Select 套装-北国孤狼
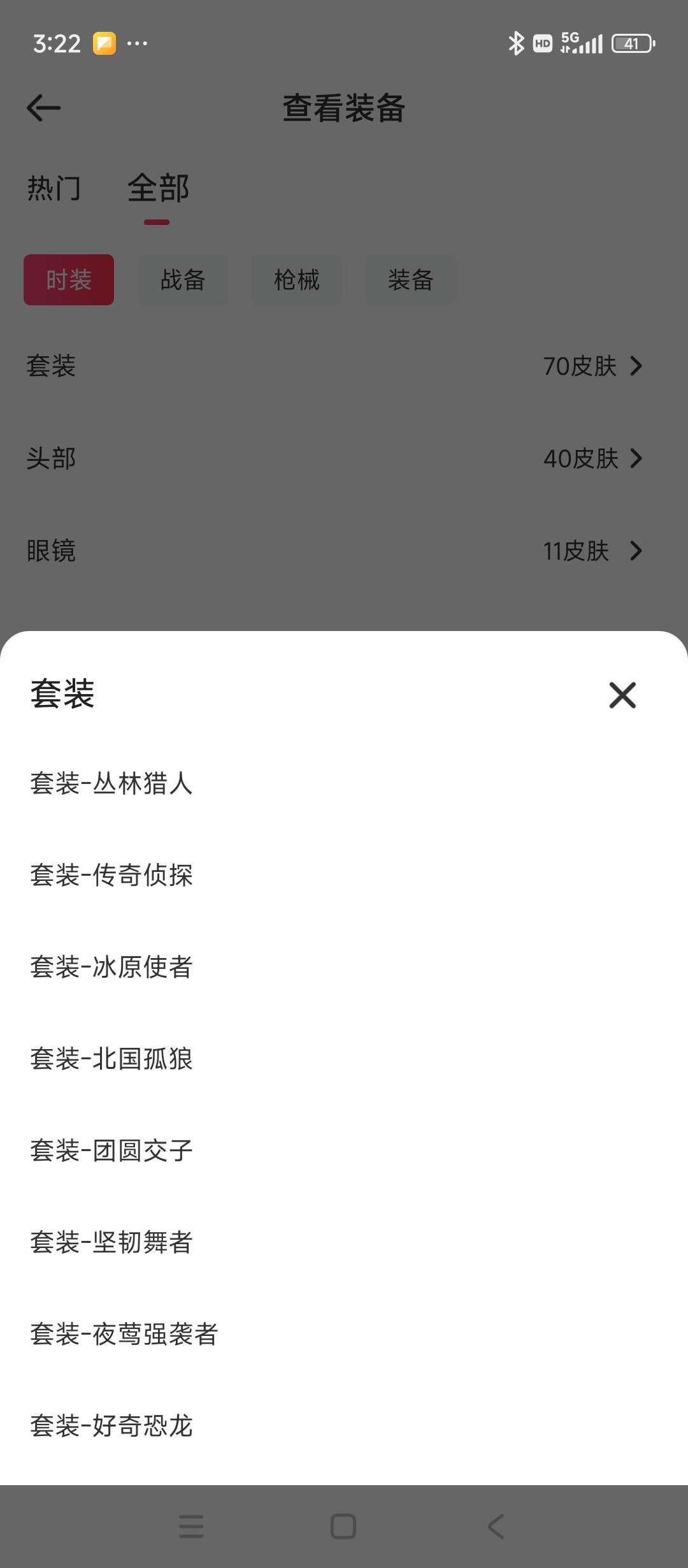This screenshot has height=1568, width=688. 344,1058
